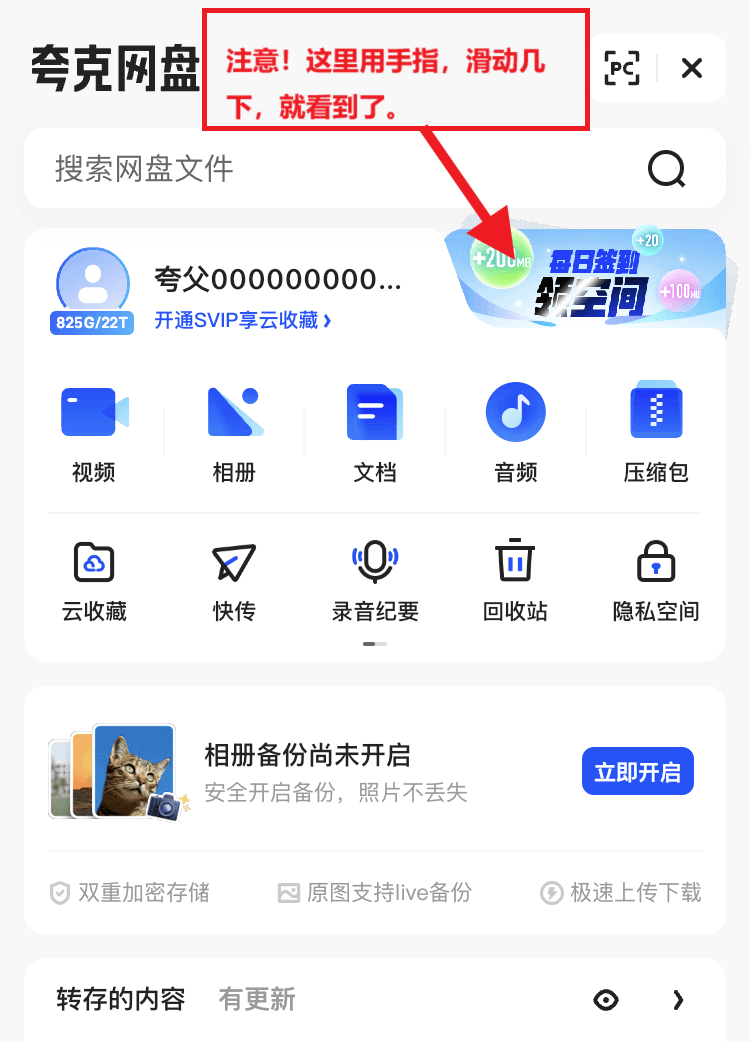Open the 开通SVIP享云收藏 link
The image size is (750, 1042).
(243, 320)
